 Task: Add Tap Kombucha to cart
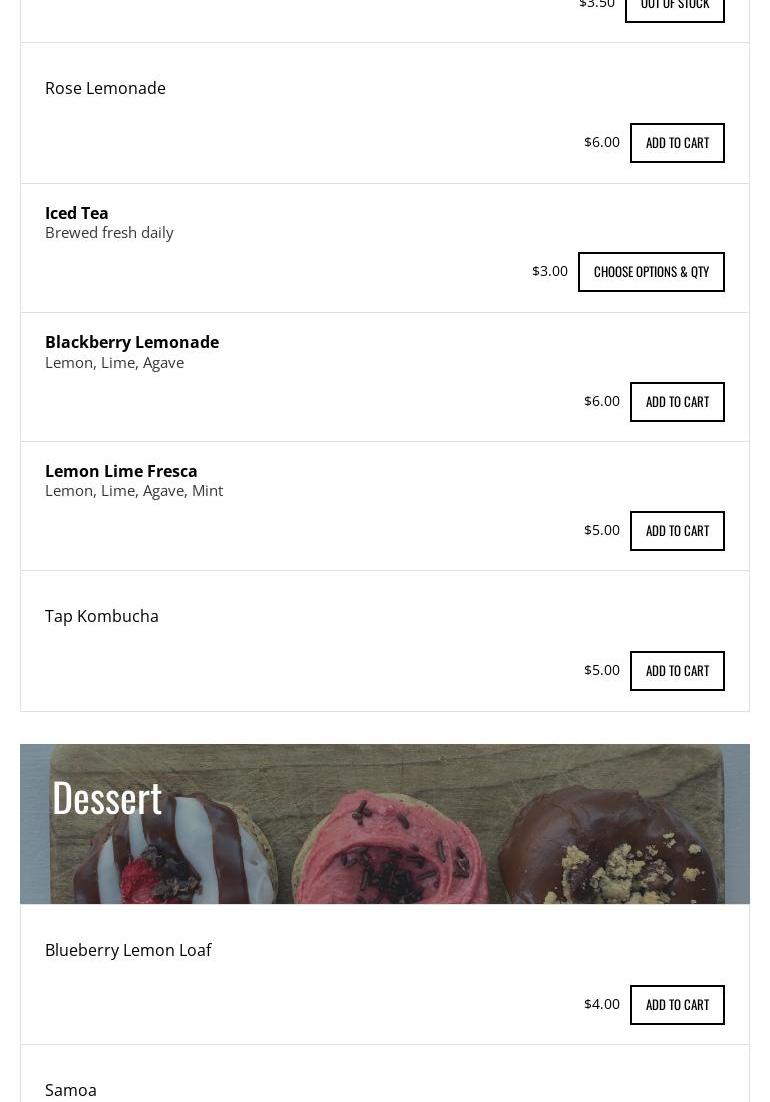pos(677,671)
